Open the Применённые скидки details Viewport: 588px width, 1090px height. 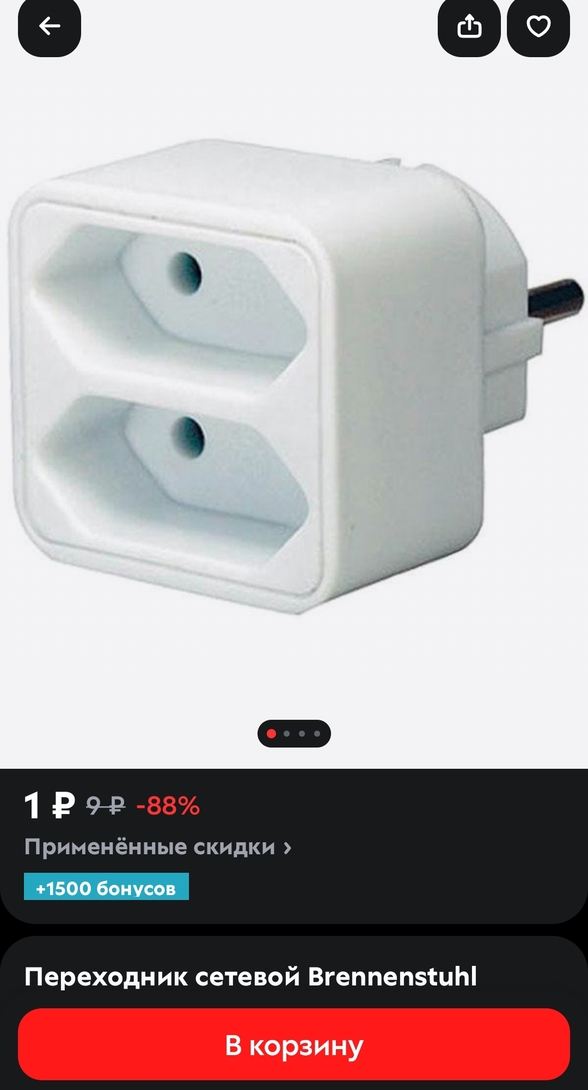click(x=158, y=847)
